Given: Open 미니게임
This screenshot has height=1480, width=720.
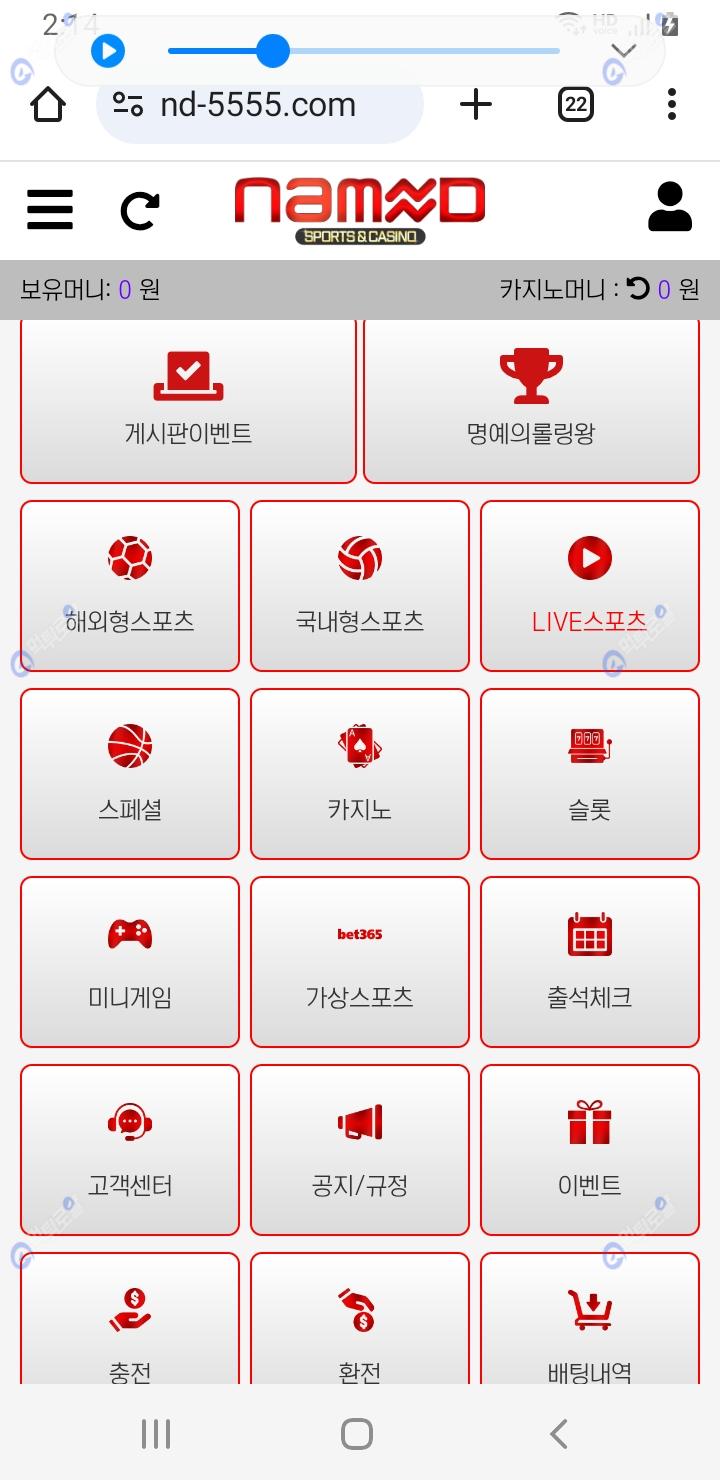Looking at the screenshot, I should click(130, 962).
